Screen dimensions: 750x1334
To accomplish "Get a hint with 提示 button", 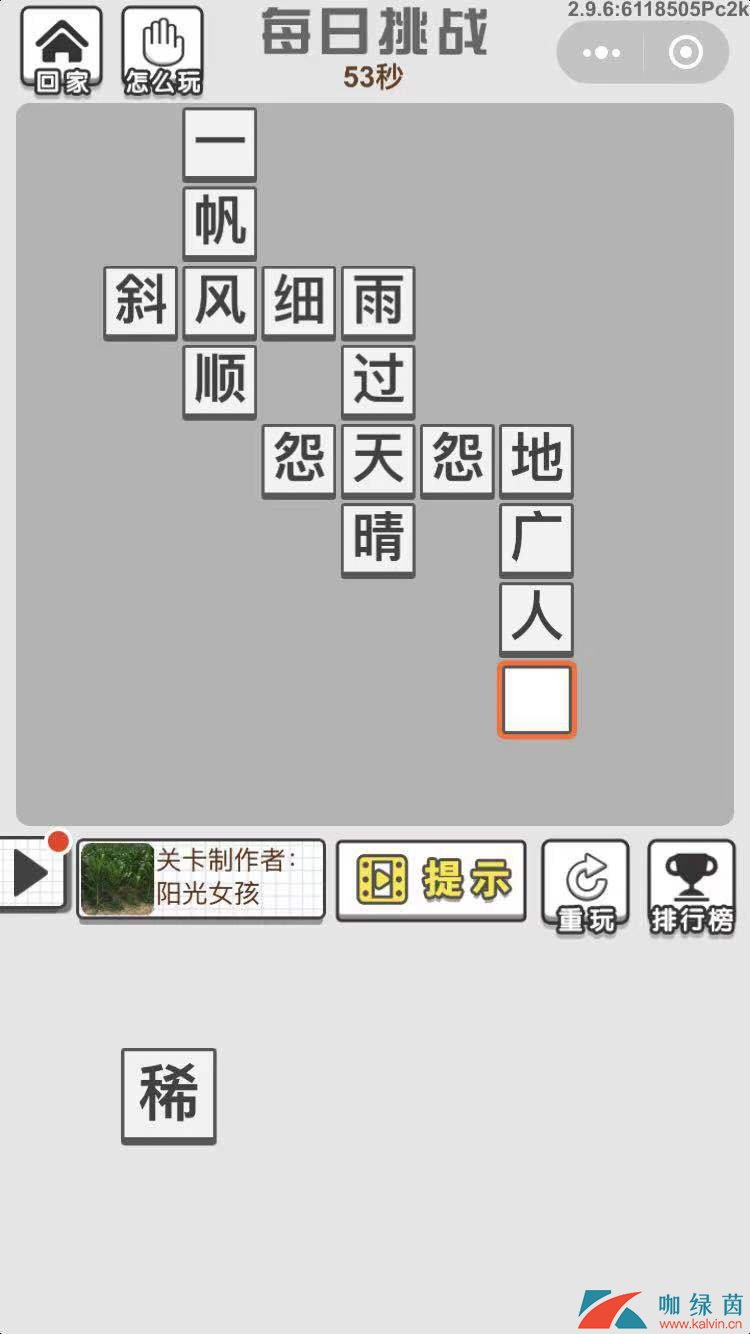I will click(431, 880).
